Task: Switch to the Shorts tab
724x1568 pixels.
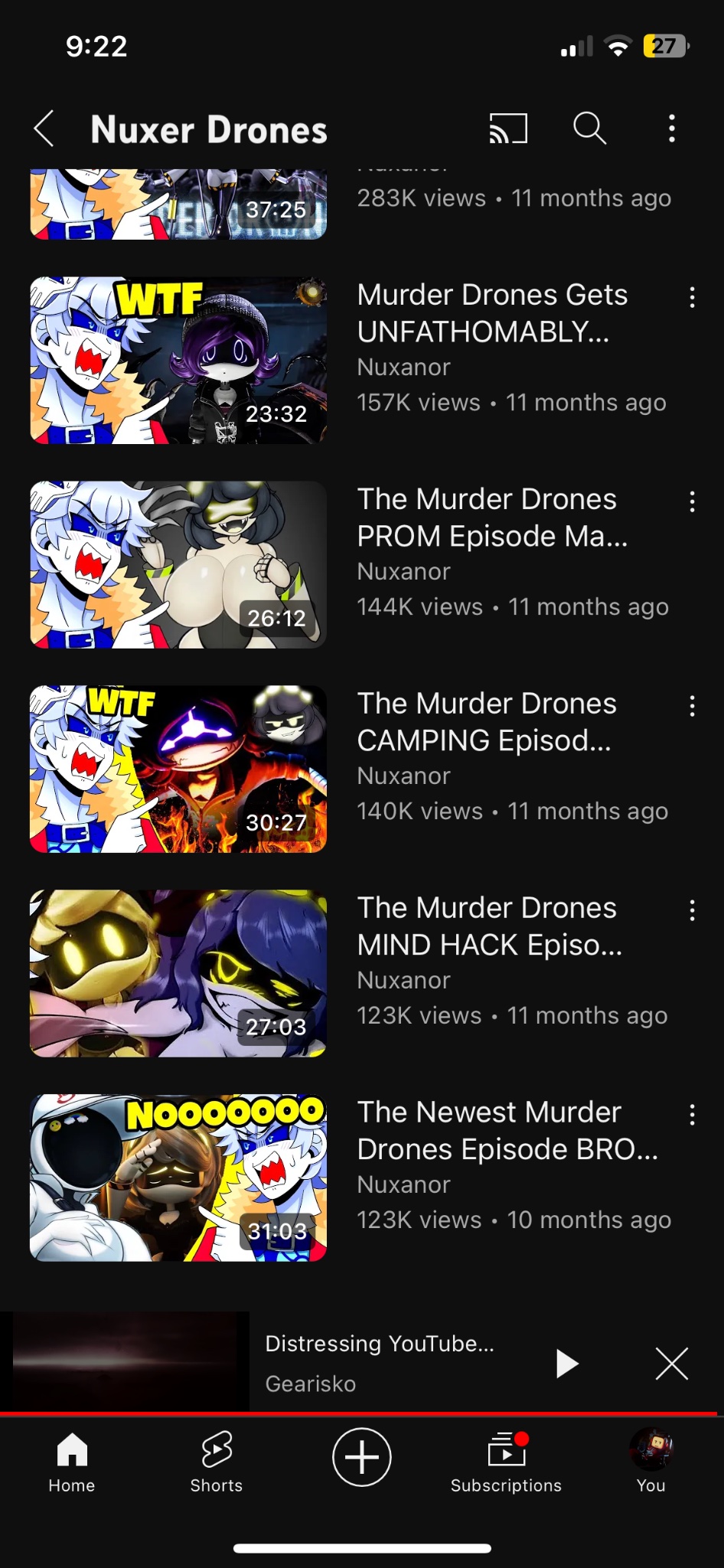Action: 217,1462
